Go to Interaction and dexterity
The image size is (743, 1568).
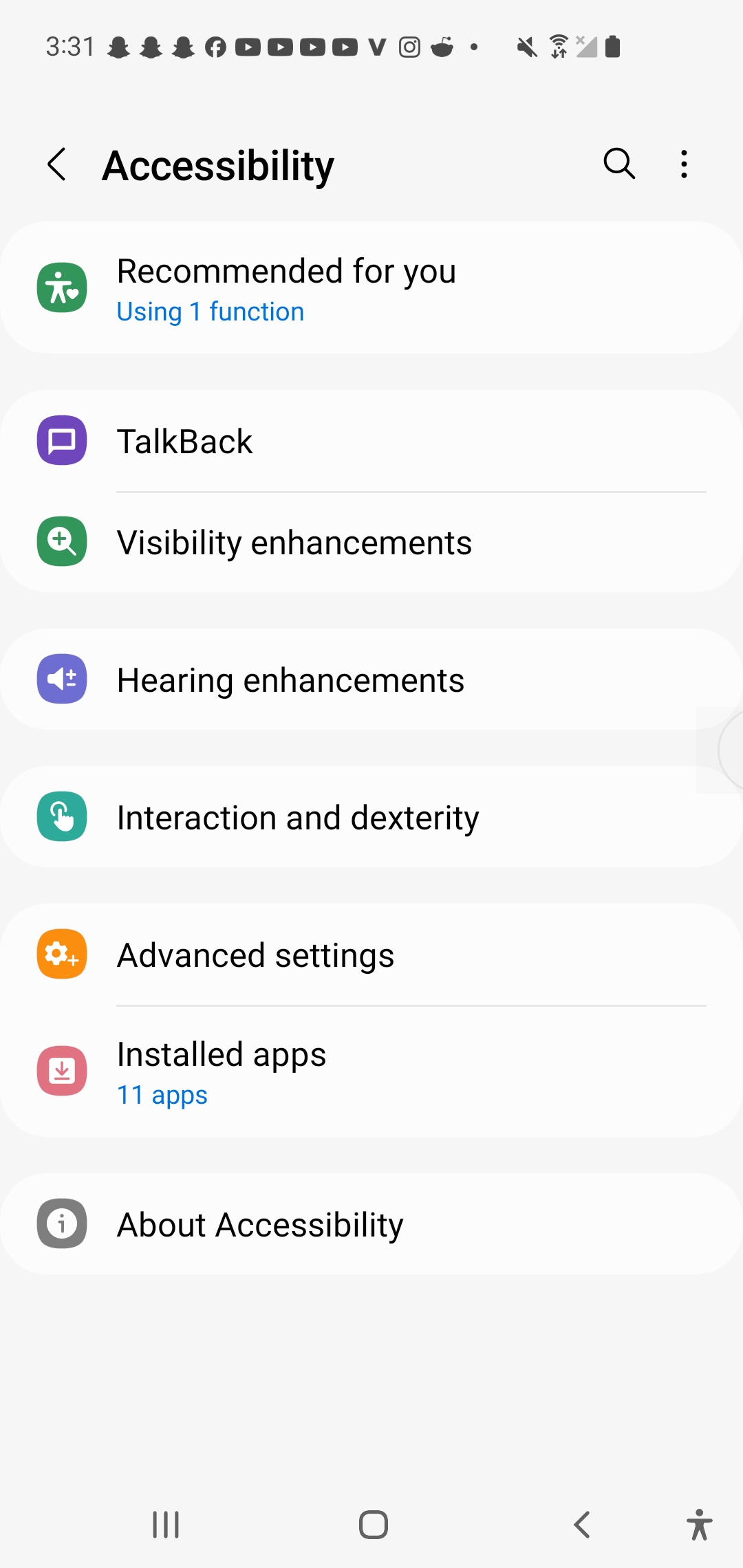(371, 818)
